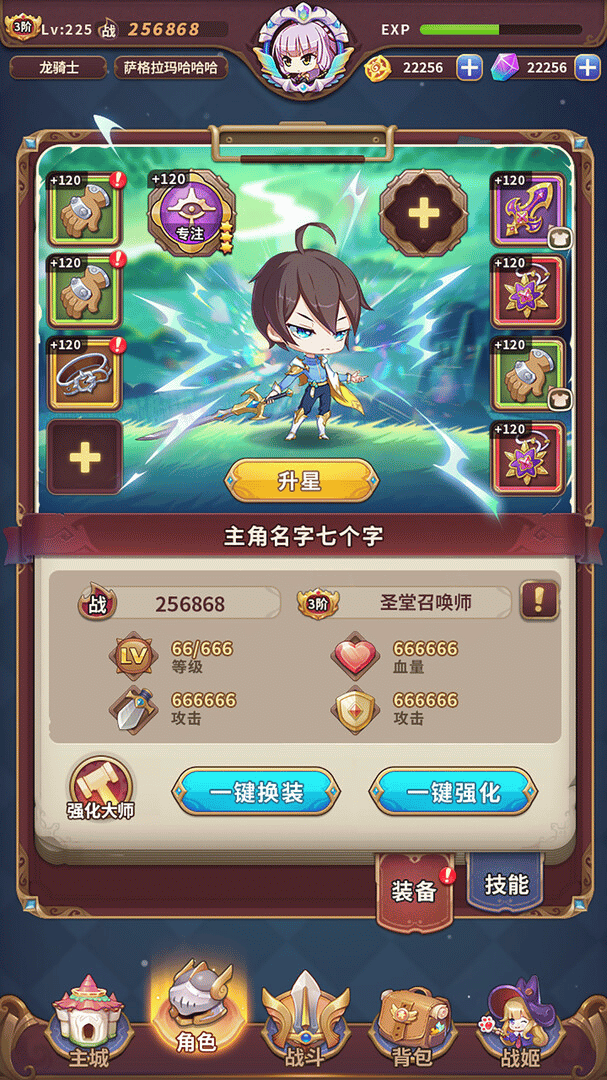Open the 战姬 section
This screenshot has height=1080, width=607.
click(x=519, y=1018)
